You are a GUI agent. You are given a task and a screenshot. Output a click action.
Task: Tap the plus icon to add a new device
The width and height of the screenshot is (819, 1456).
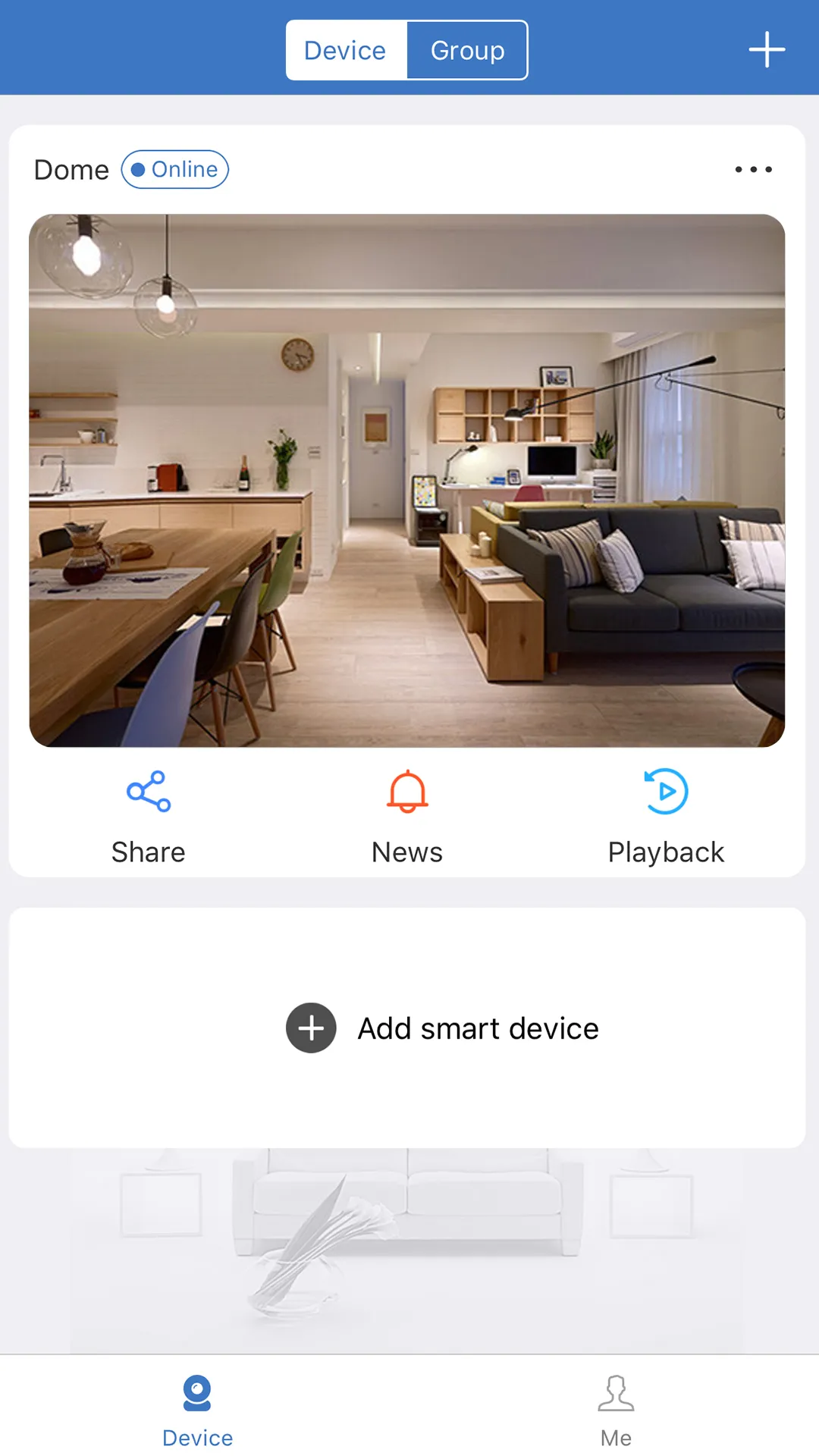(767, 49)
